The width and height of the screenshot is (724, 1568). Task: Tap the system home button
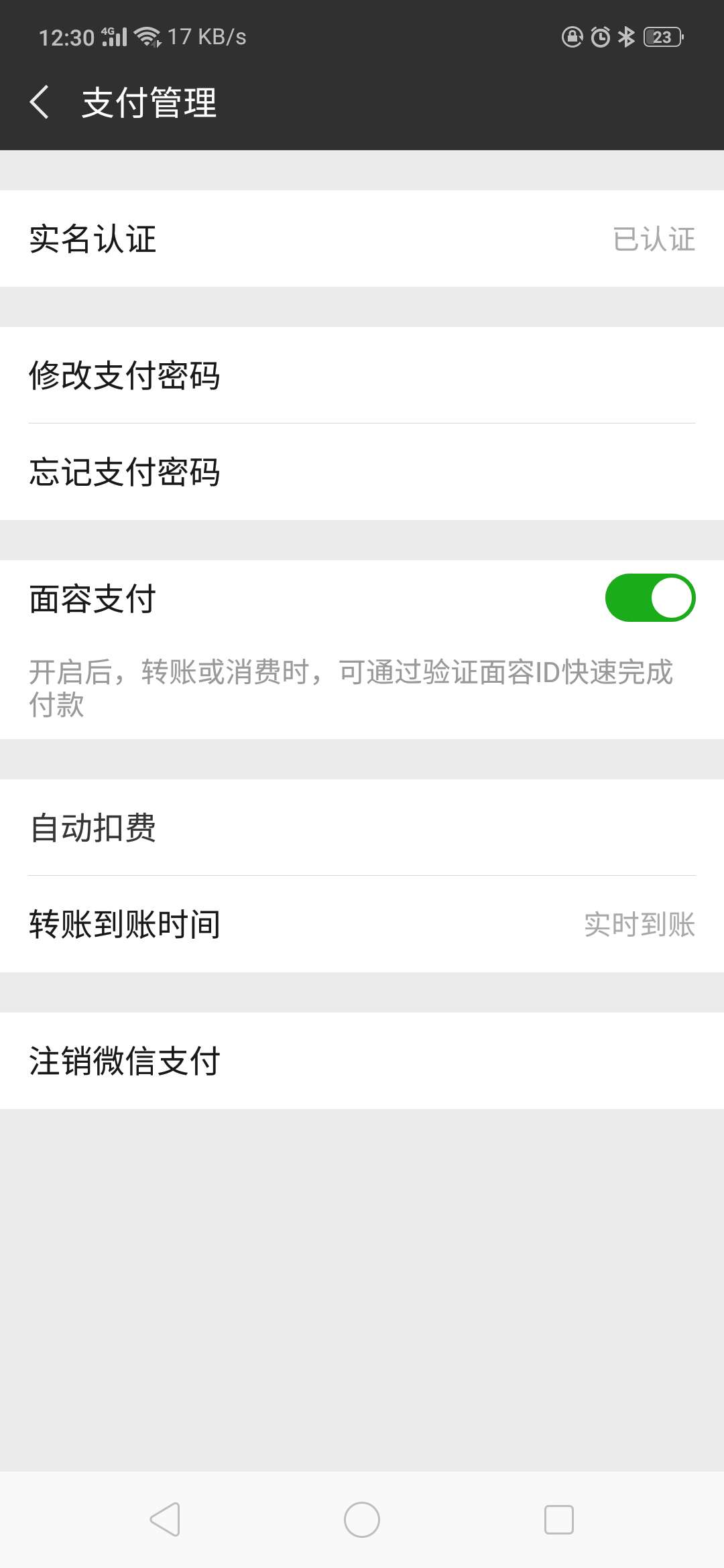coord(362,1519)
